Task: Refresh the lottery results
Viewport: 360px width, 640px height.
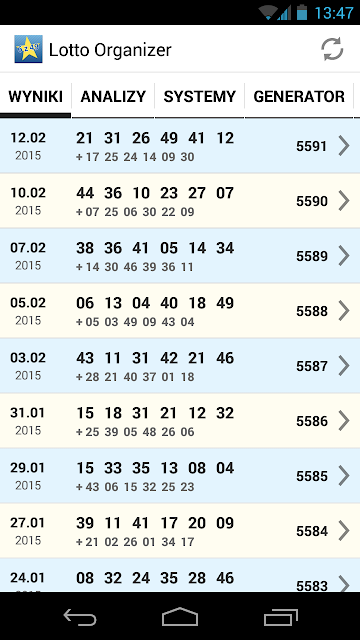Action: point(332,49)
